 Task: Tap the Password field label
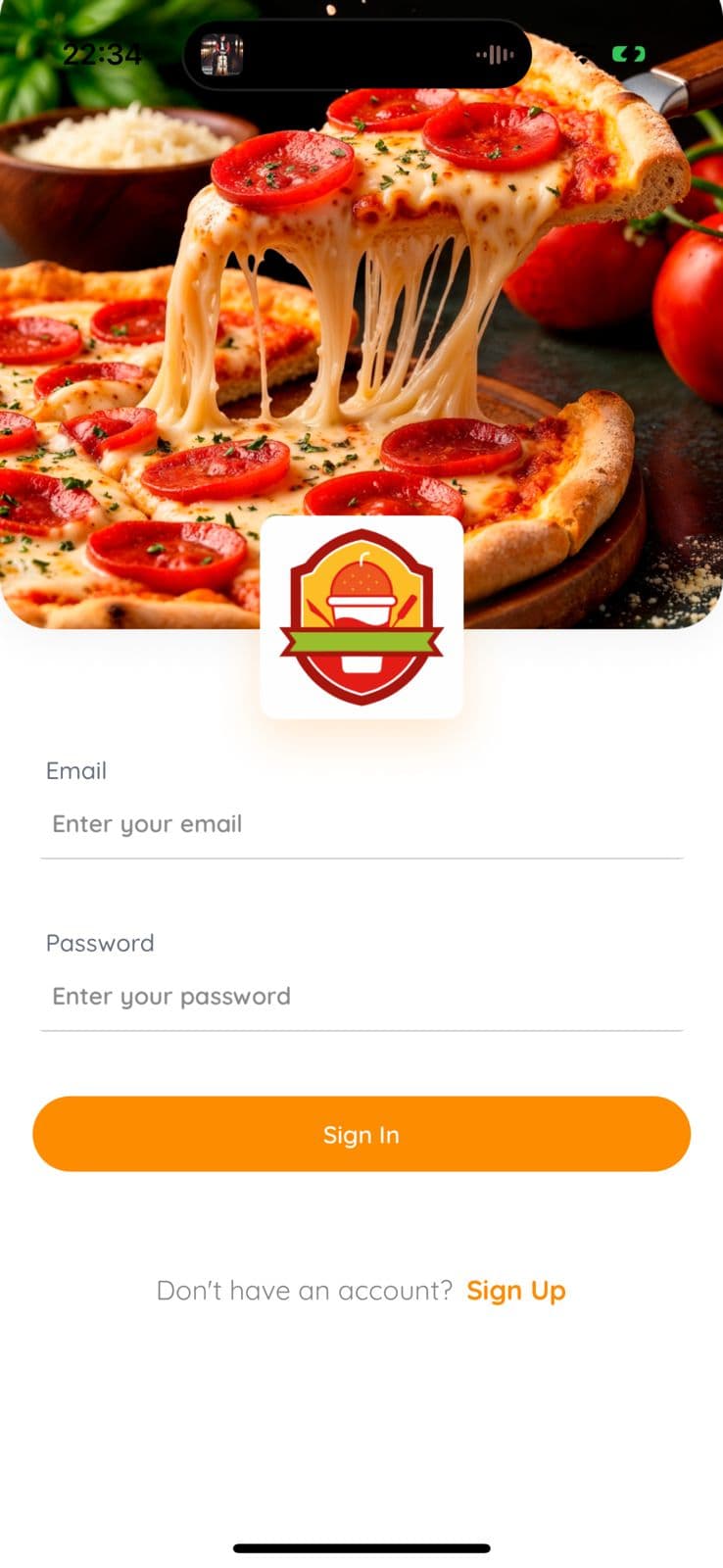(100, 944)
